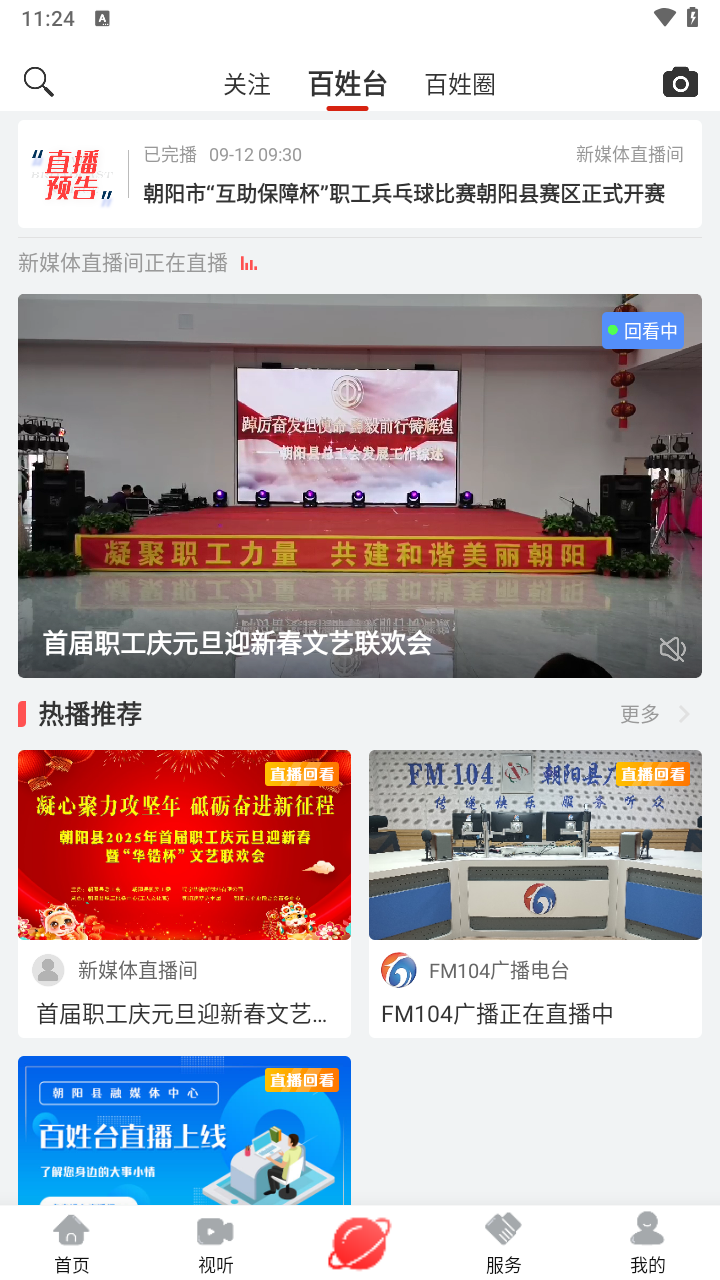Switch to the 关注 tab
Viewport: 720px width, 1280px height.
247,85
